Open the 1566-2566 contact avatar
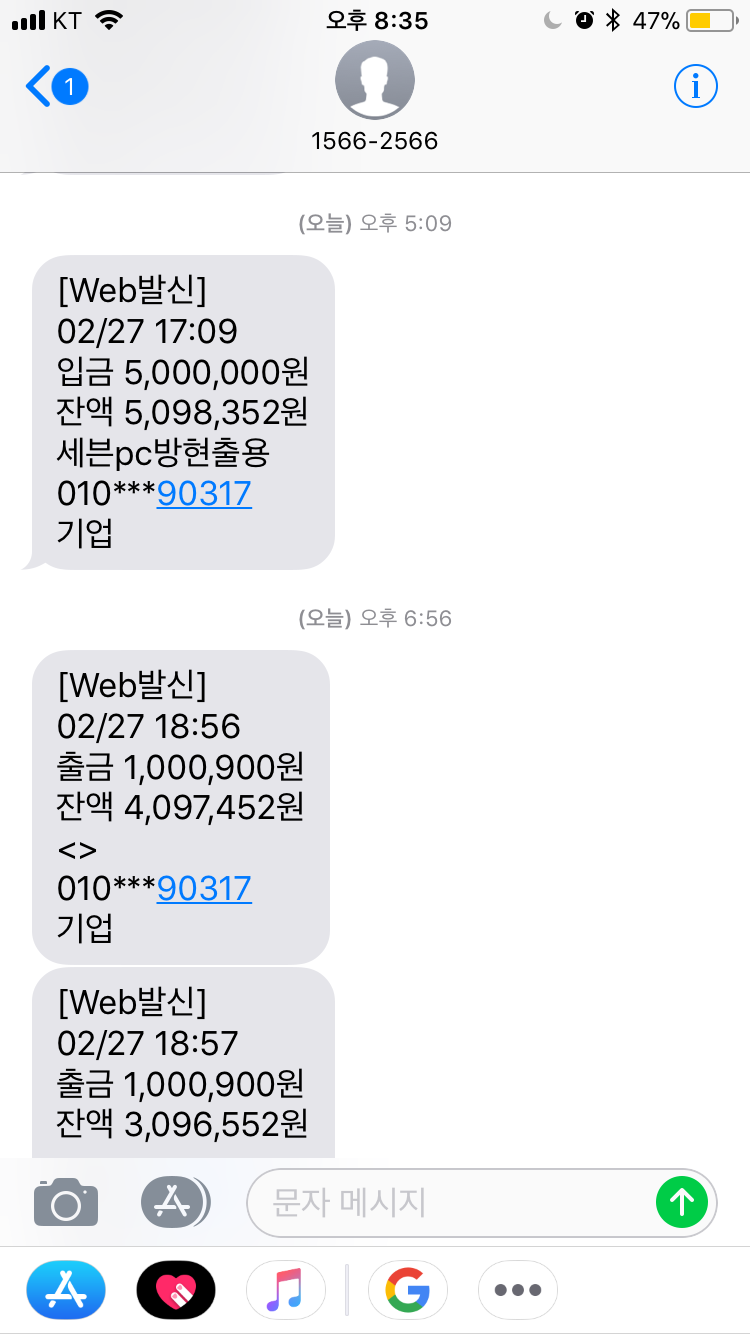The width and height of the screenshot is (750, 1334). [375, 82]
